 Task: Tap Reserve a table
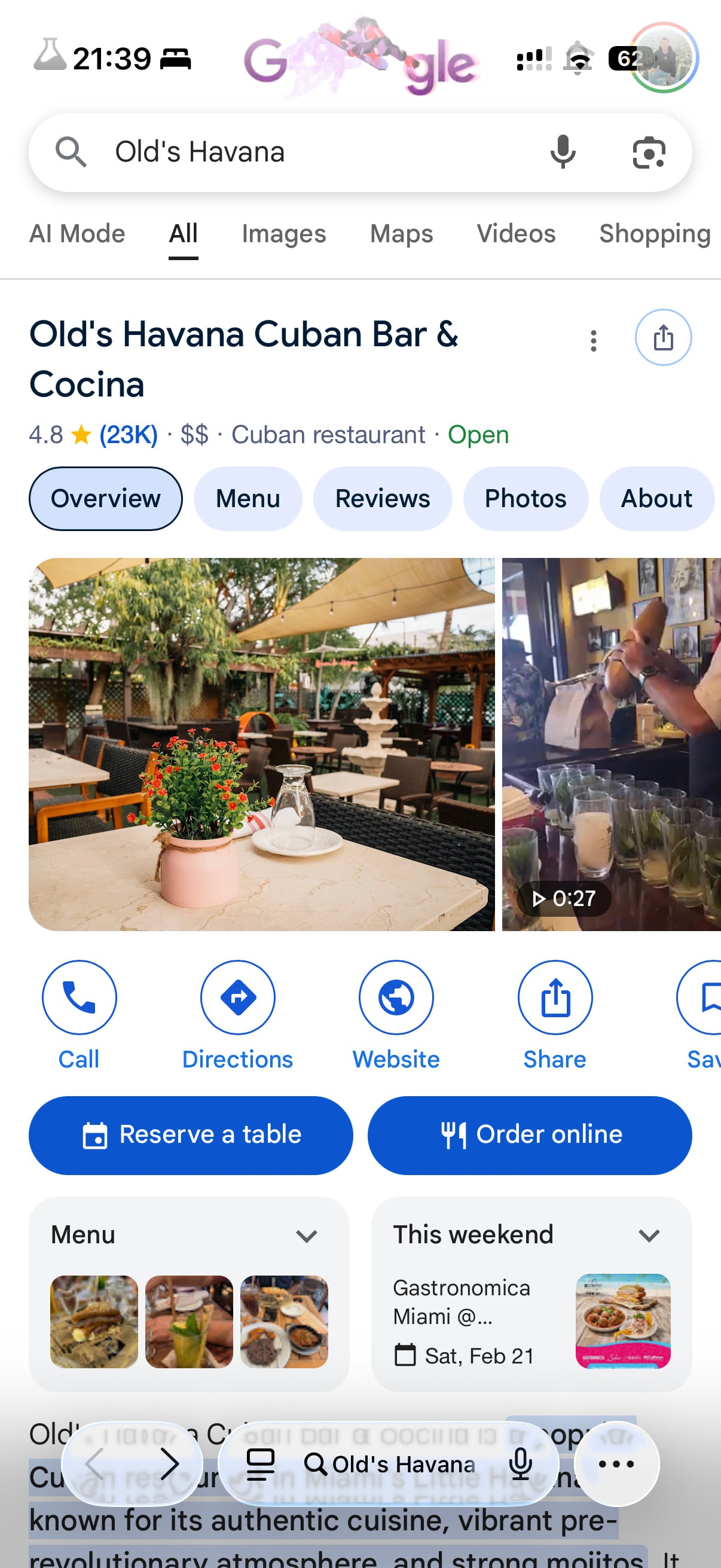pos(191,1134)
